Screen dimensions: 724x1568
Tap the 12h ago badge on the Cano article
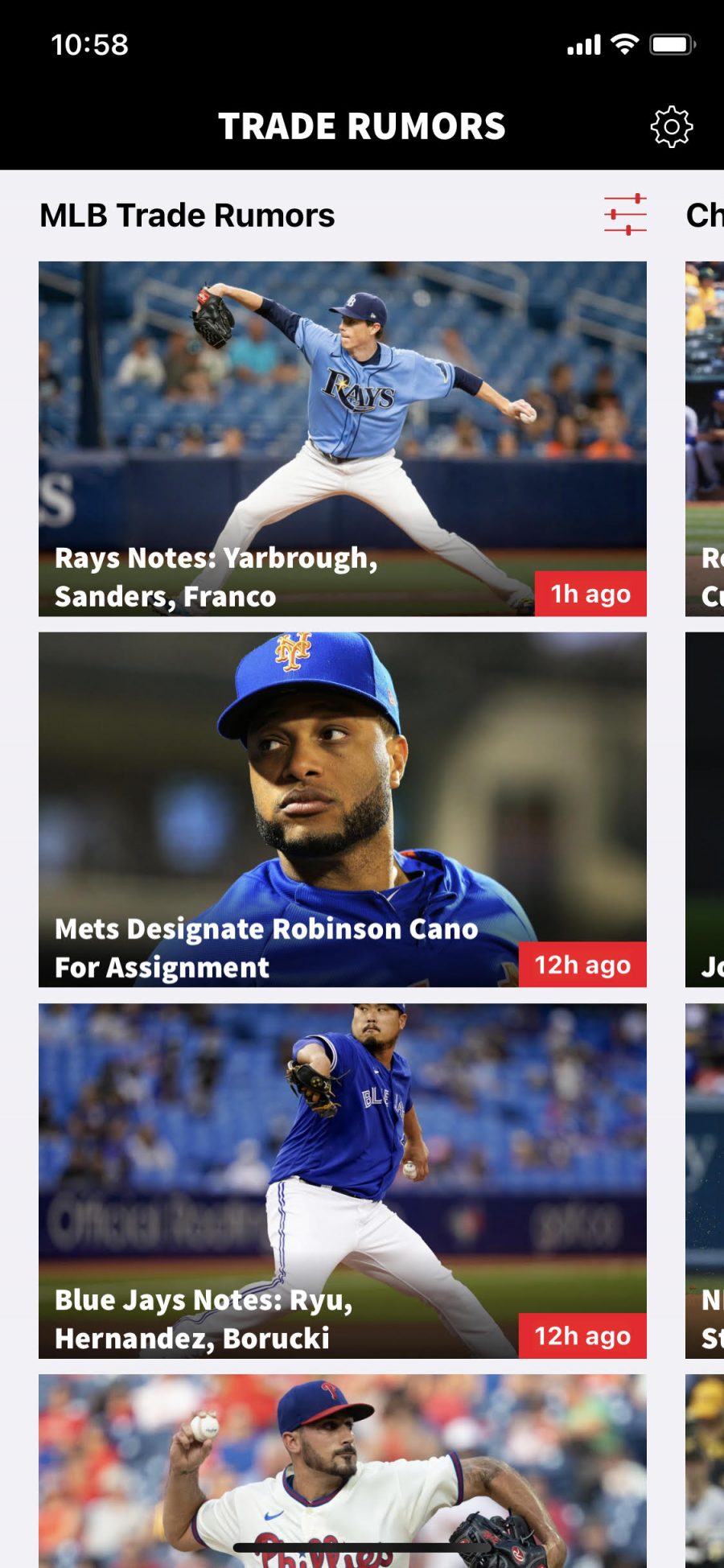pos(584,965)
